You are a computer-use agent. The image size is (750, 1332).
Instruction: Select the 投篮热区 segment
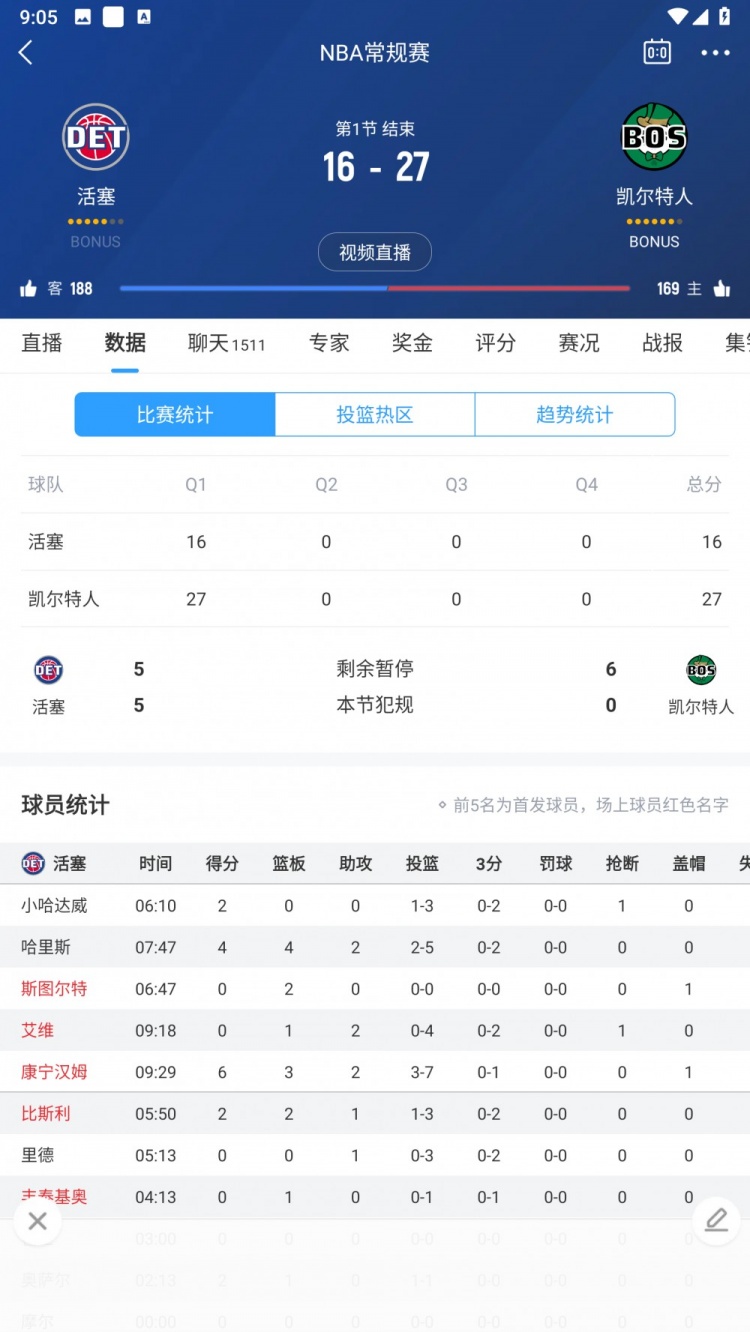tap(375, 415)
